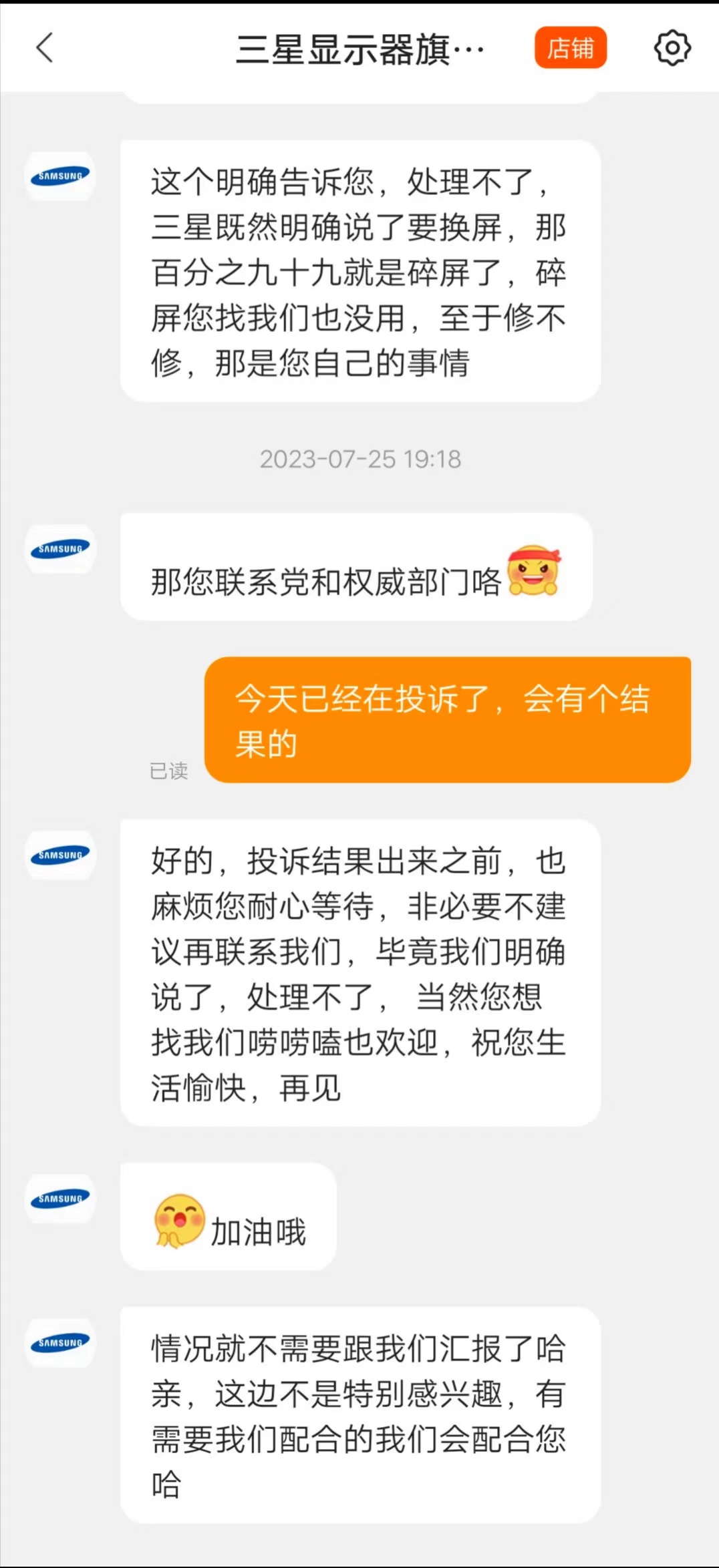Screen dimensions: 719x1568
Task: Go back using the top-left arrow
Action: click(x=45, y=48)
